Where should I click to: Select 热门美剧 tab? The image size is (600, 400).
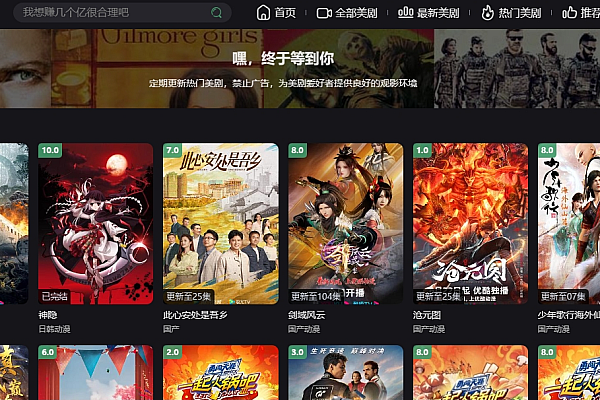[x=511, y=13]
